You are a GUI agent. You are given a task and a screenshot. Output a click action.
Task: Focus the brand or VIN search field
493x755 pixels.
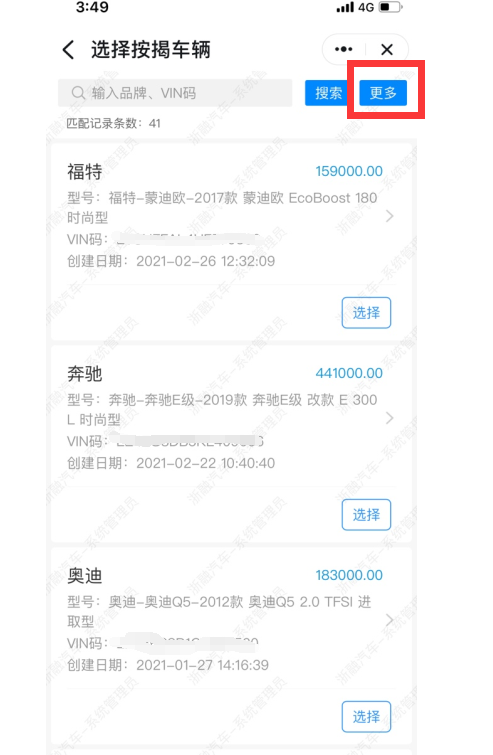175,92
